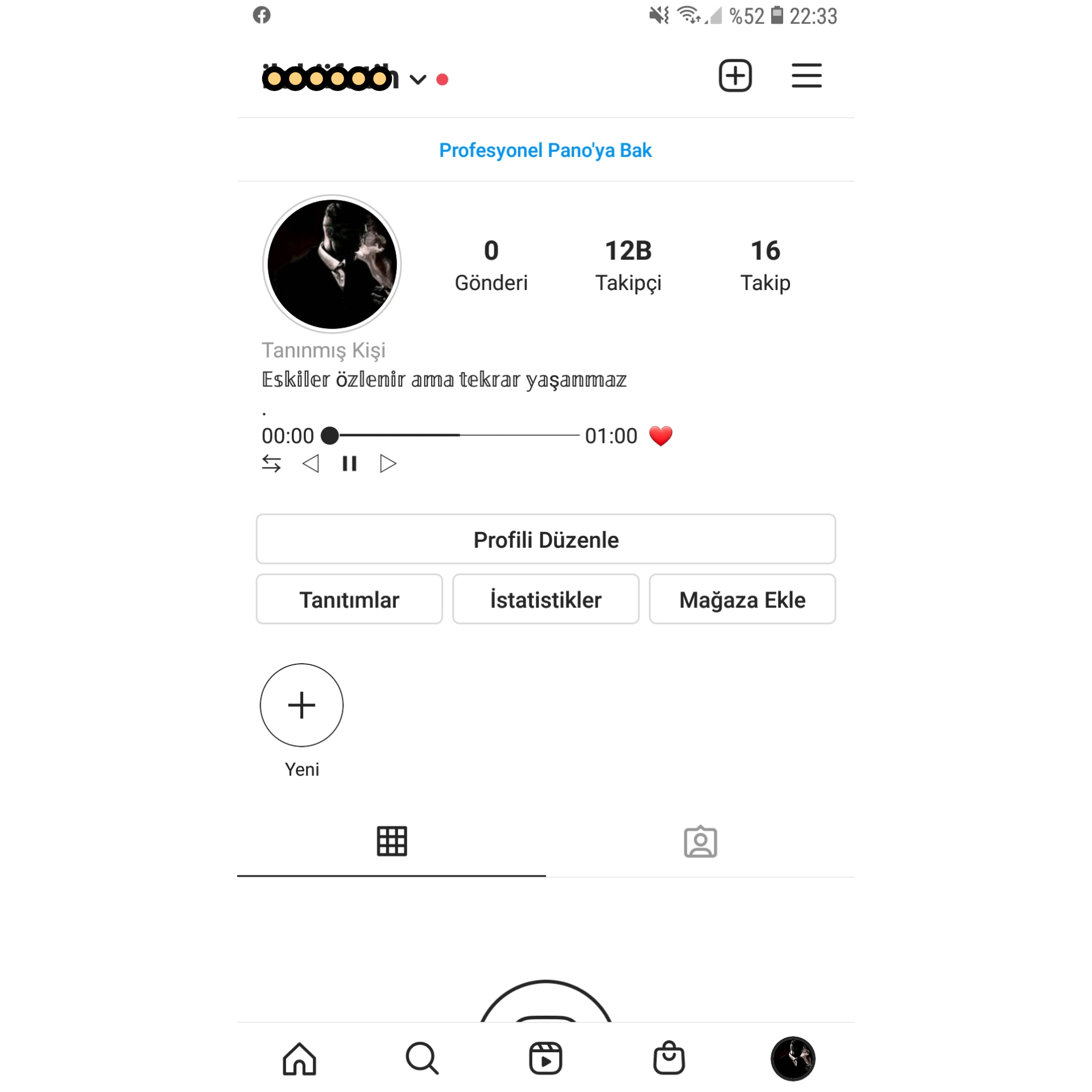
Task: Add a new story highlight (Yeni)
Action: click(301, 705)
